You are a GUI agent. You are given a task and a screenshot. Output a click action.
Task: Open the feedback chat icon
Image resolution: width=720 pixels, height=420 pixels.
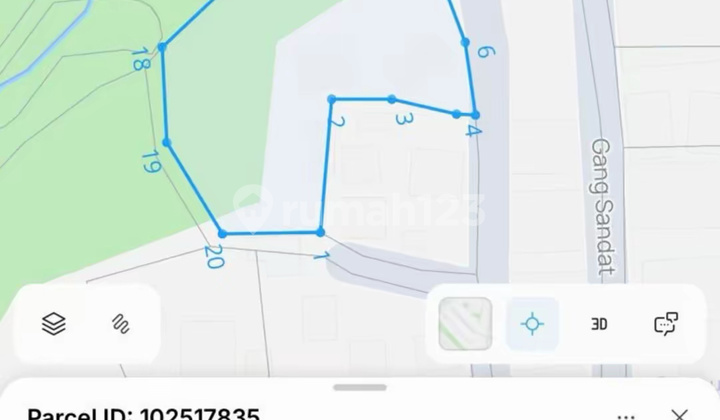[x=666, y=323]
